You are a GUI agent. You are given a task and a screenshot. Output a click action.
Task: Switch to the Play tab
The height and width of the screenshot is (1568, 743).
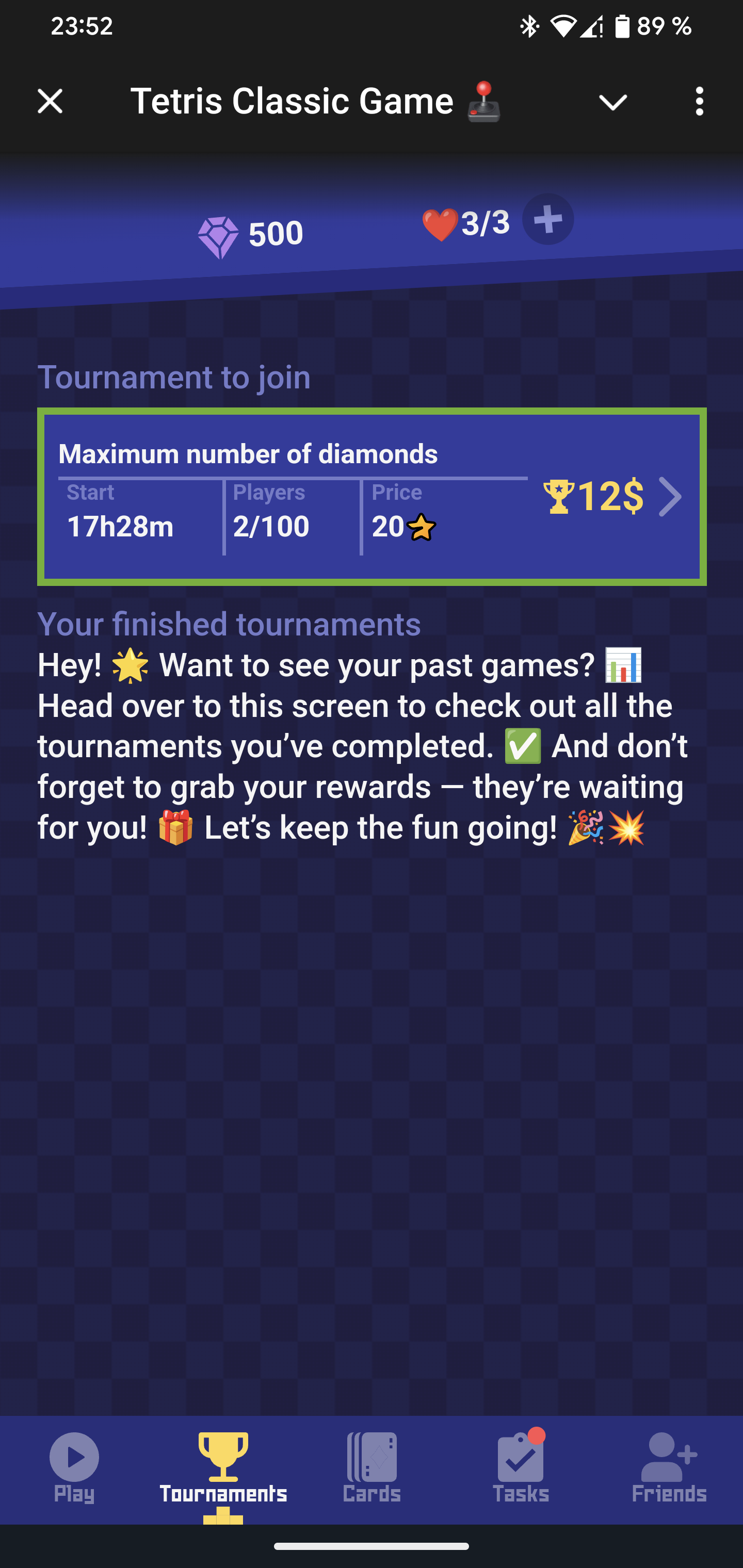[74, 1468]
